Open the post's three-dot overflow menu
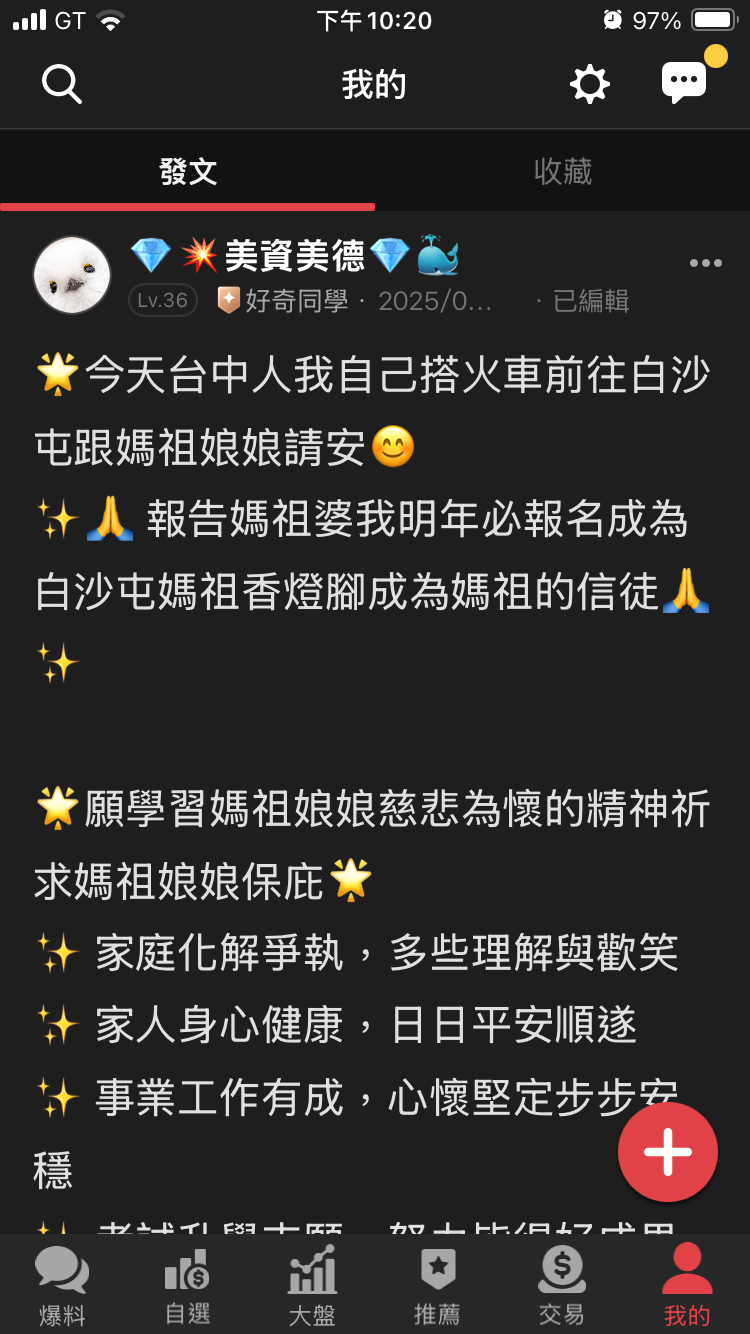 (x=705, y=263)
